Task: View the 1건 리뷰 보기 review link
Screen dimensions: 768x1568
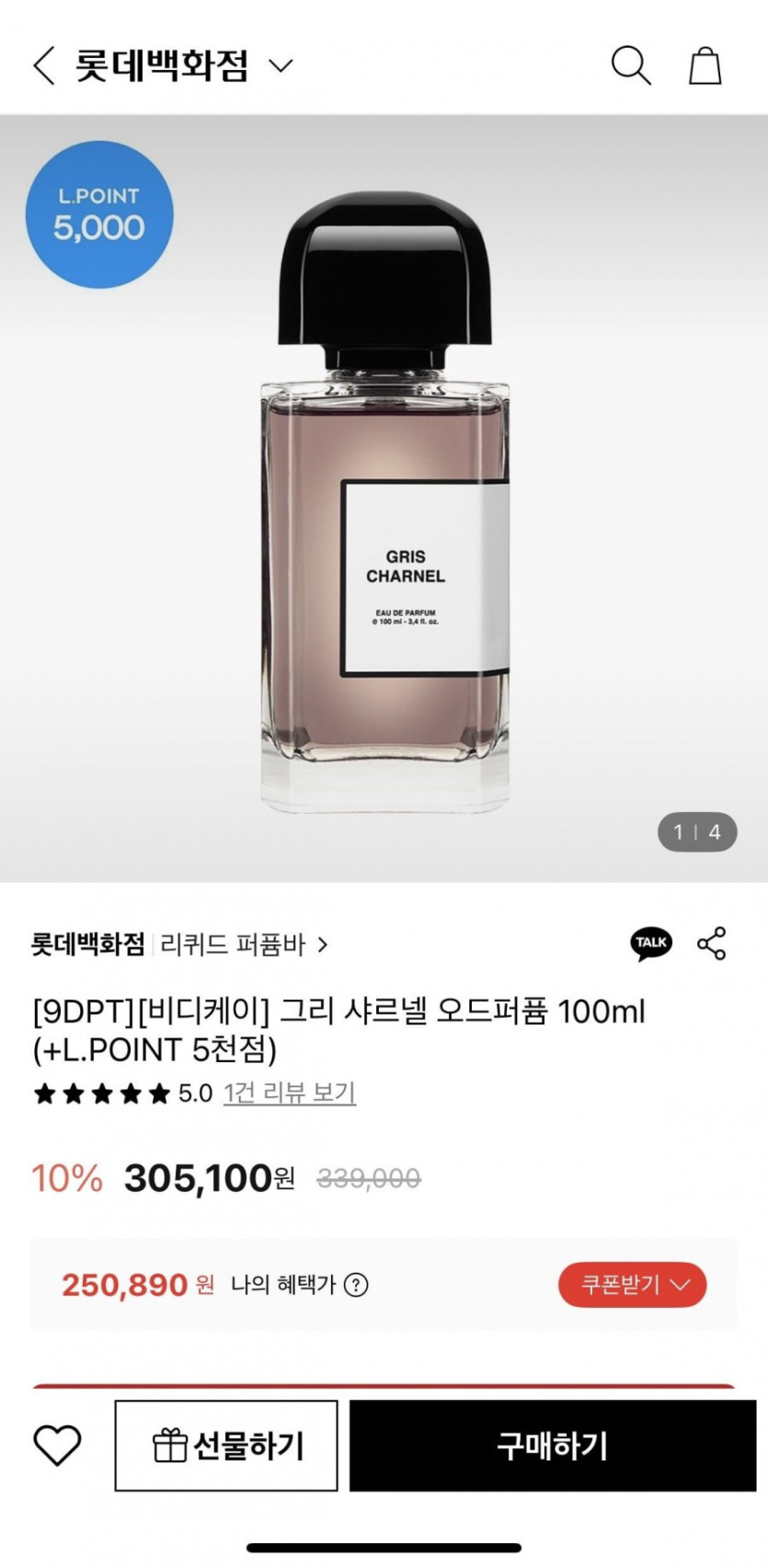Action: click(289, 1093)
